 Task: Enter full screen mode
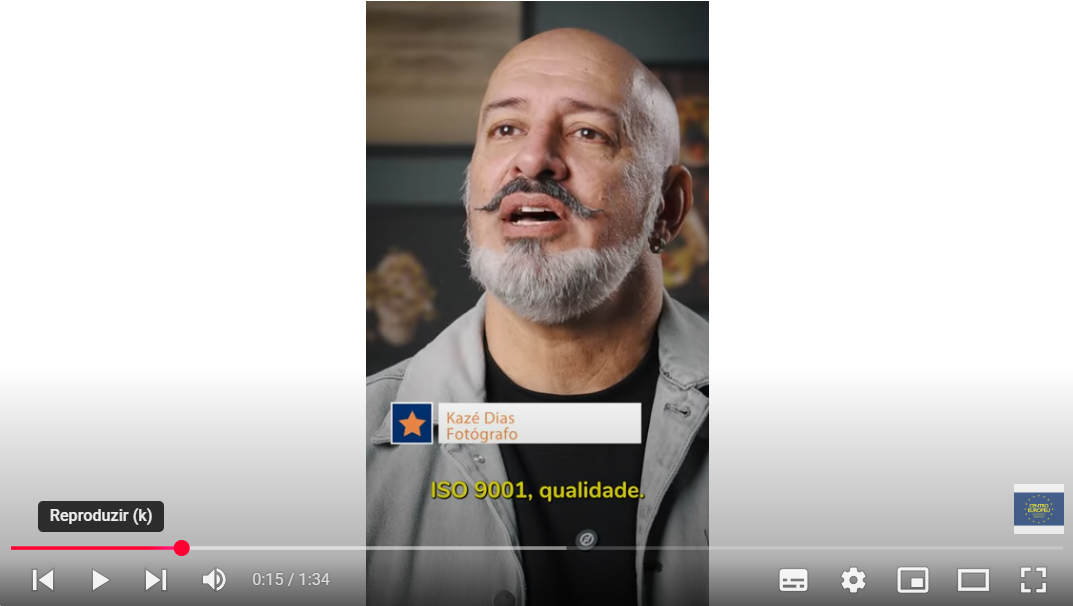[x=1033, y=580]
